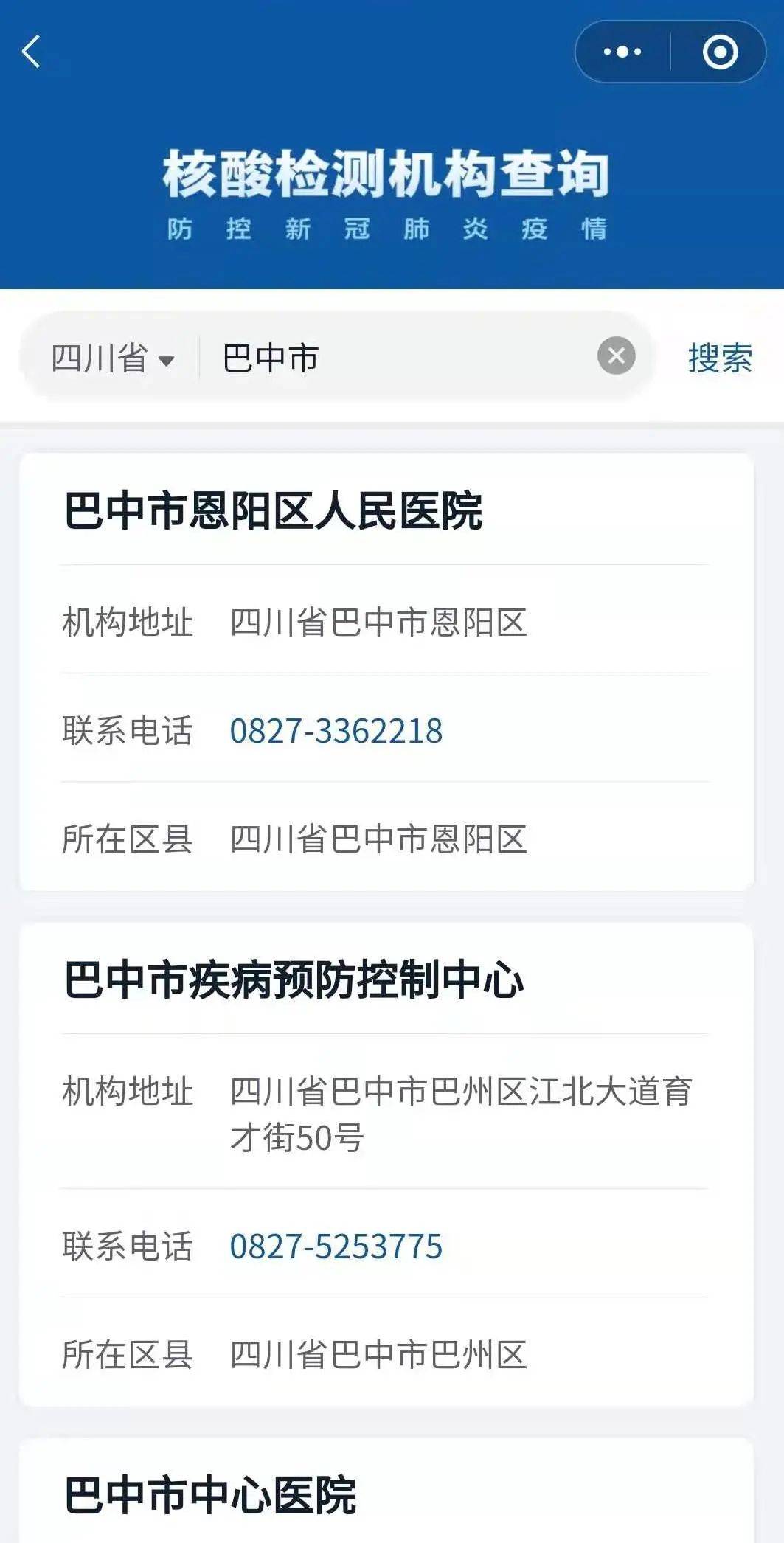This screenshot has height=1543, width=784.
Task: Dial 0827-5253775 for 疾病预防控制中心
Action: pyautogui.click(x=336, y=1246)
